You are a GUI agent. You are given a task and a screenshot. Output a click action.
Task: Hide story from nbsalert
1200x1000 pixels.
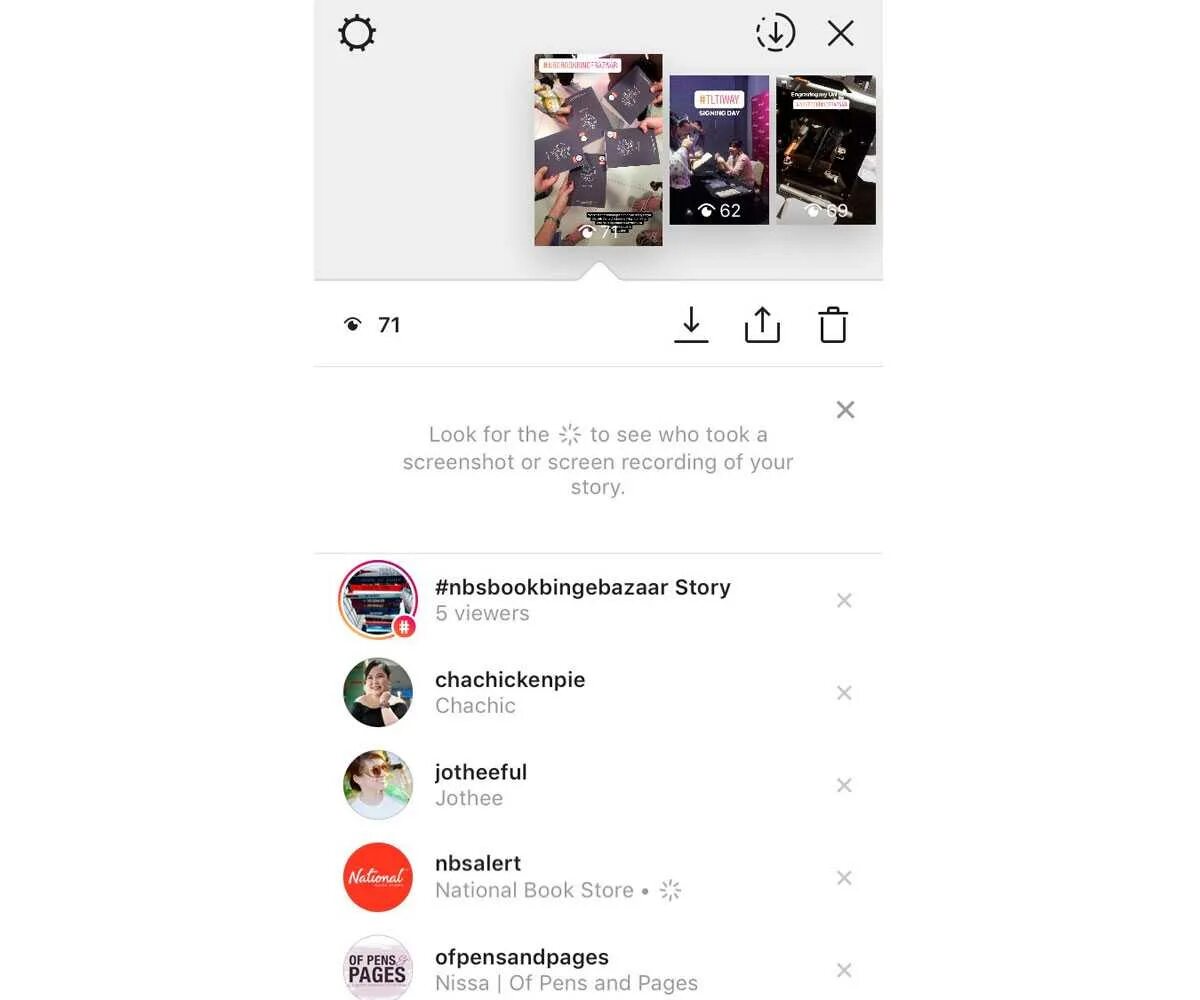tap(844, 878)
